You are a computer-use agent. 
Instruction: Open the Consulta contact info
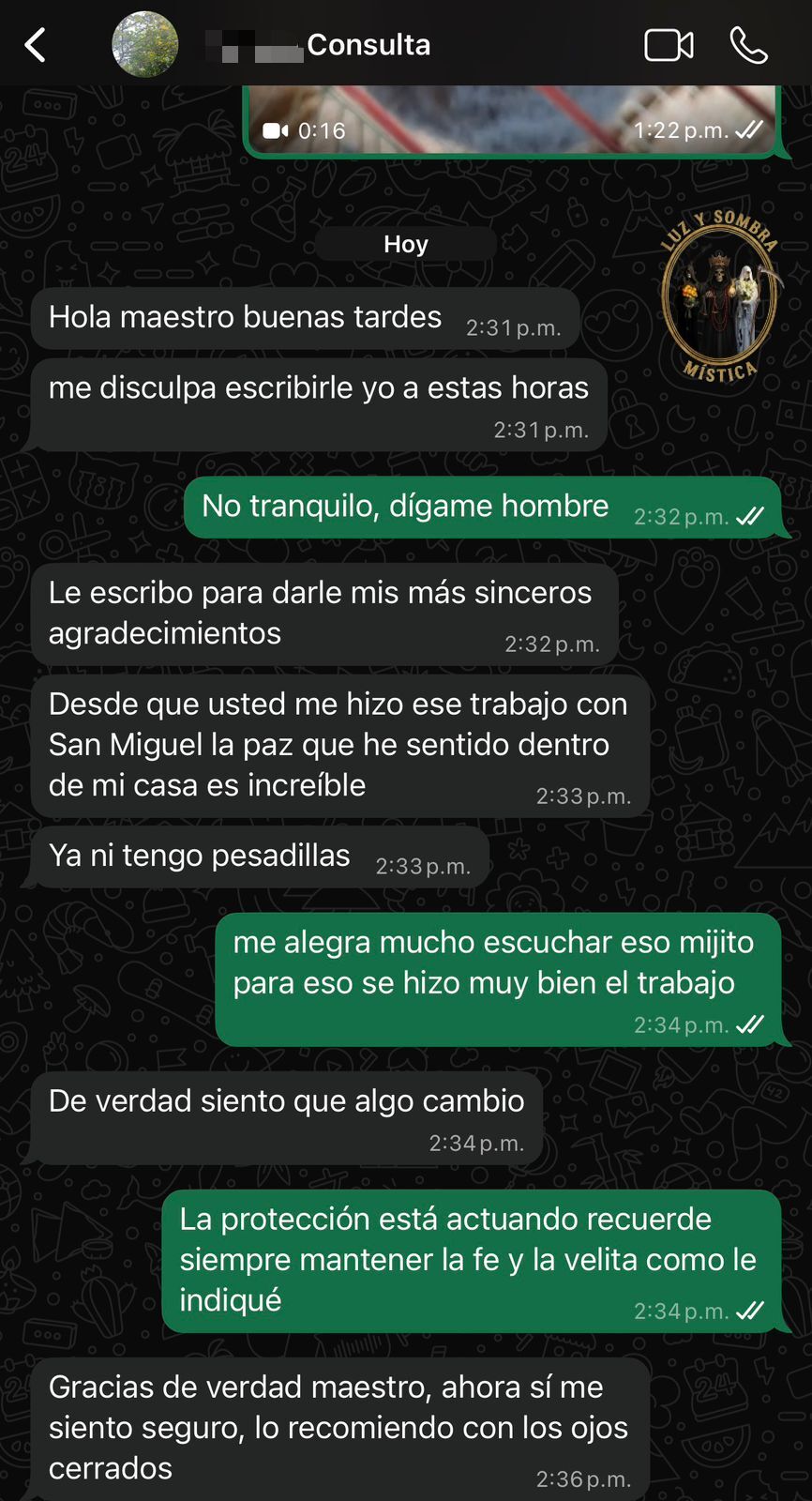click(368, 44)
